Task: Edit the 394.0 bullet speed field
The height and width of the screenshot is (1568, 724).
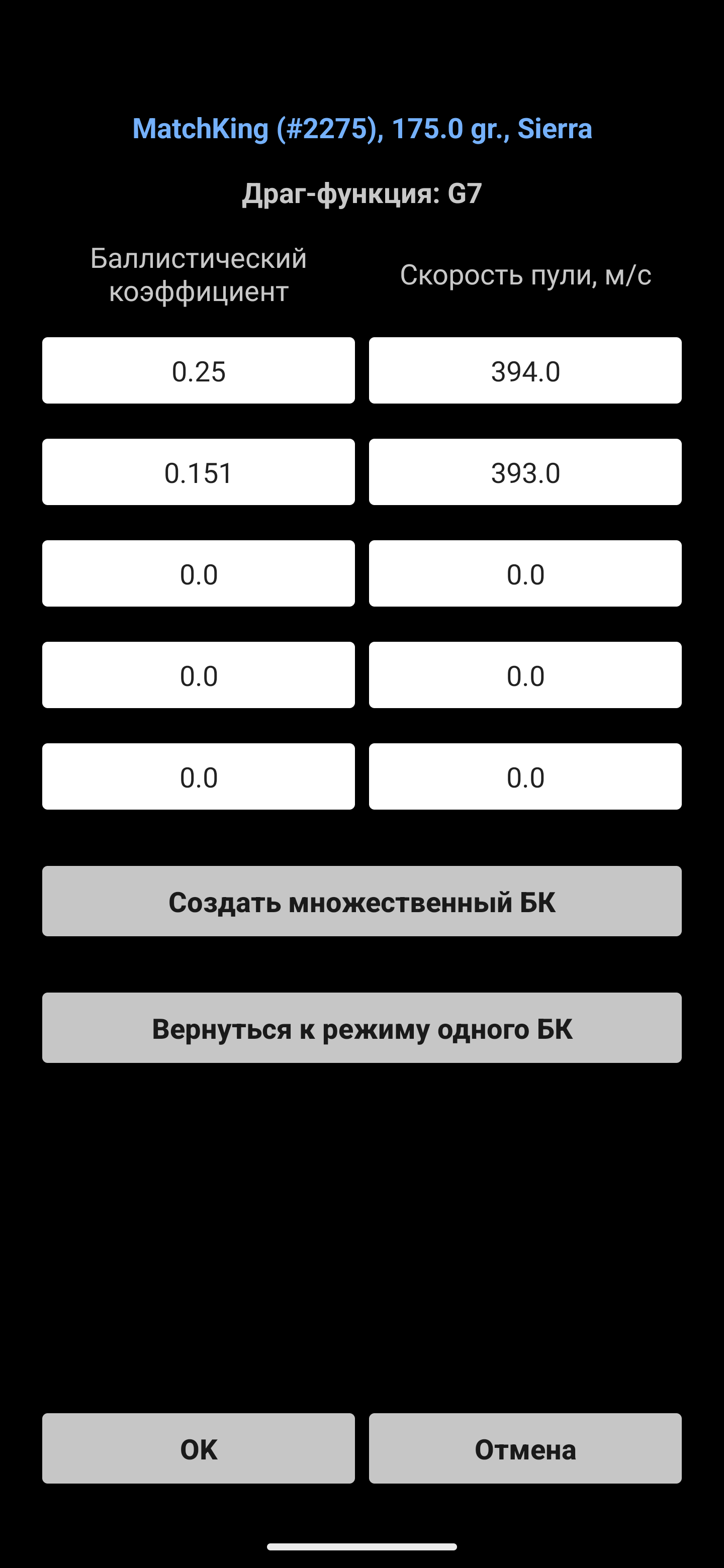Action: (x=525, y=371)
